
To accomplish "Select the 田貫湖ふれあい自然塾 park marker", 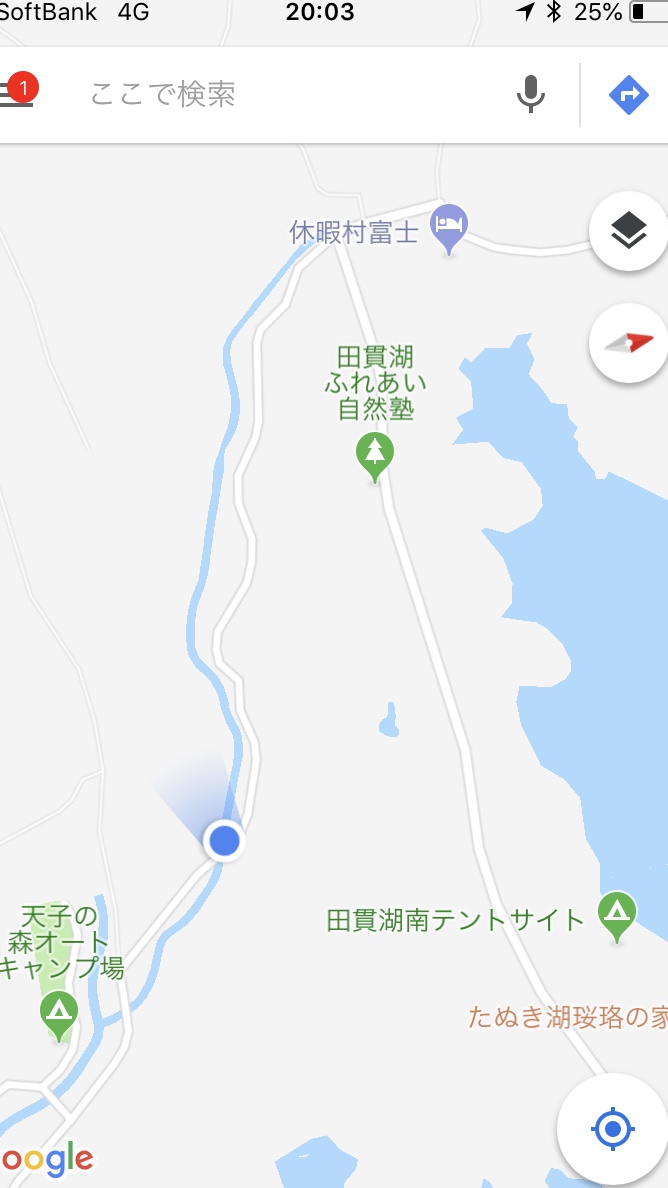I will pos(375,454).
